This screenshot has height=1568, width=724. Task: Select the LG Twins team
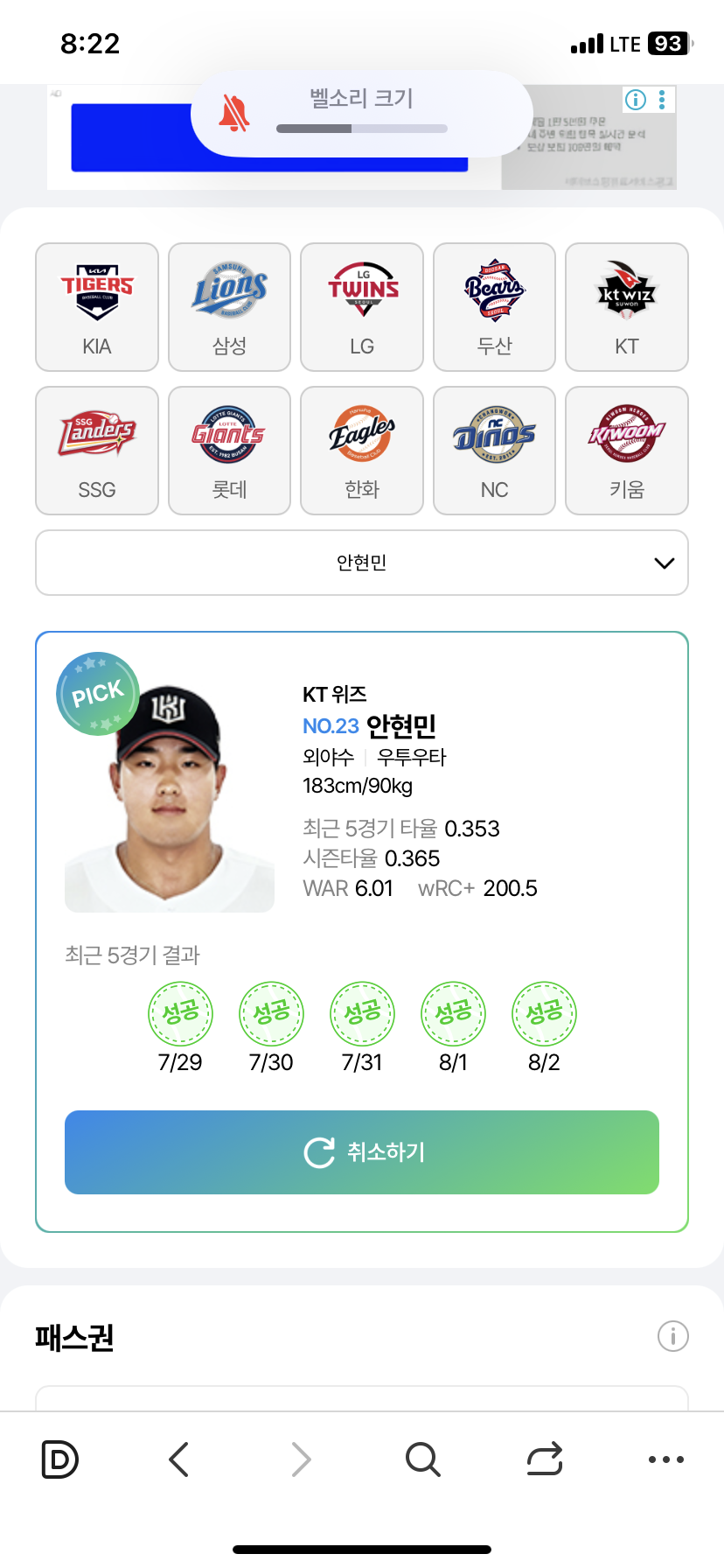coord(362,307)
